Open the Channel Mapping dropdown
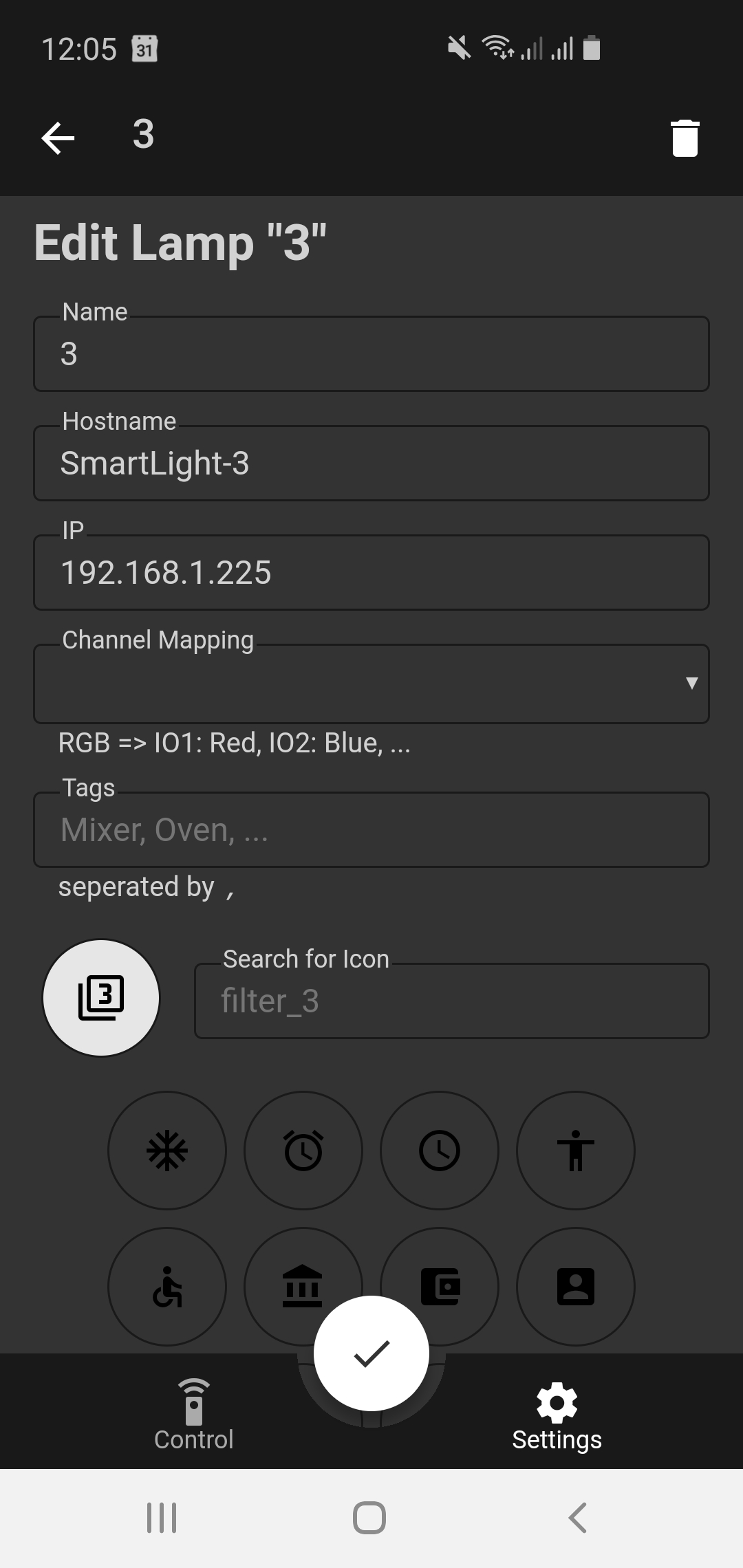 click(371, 683)
